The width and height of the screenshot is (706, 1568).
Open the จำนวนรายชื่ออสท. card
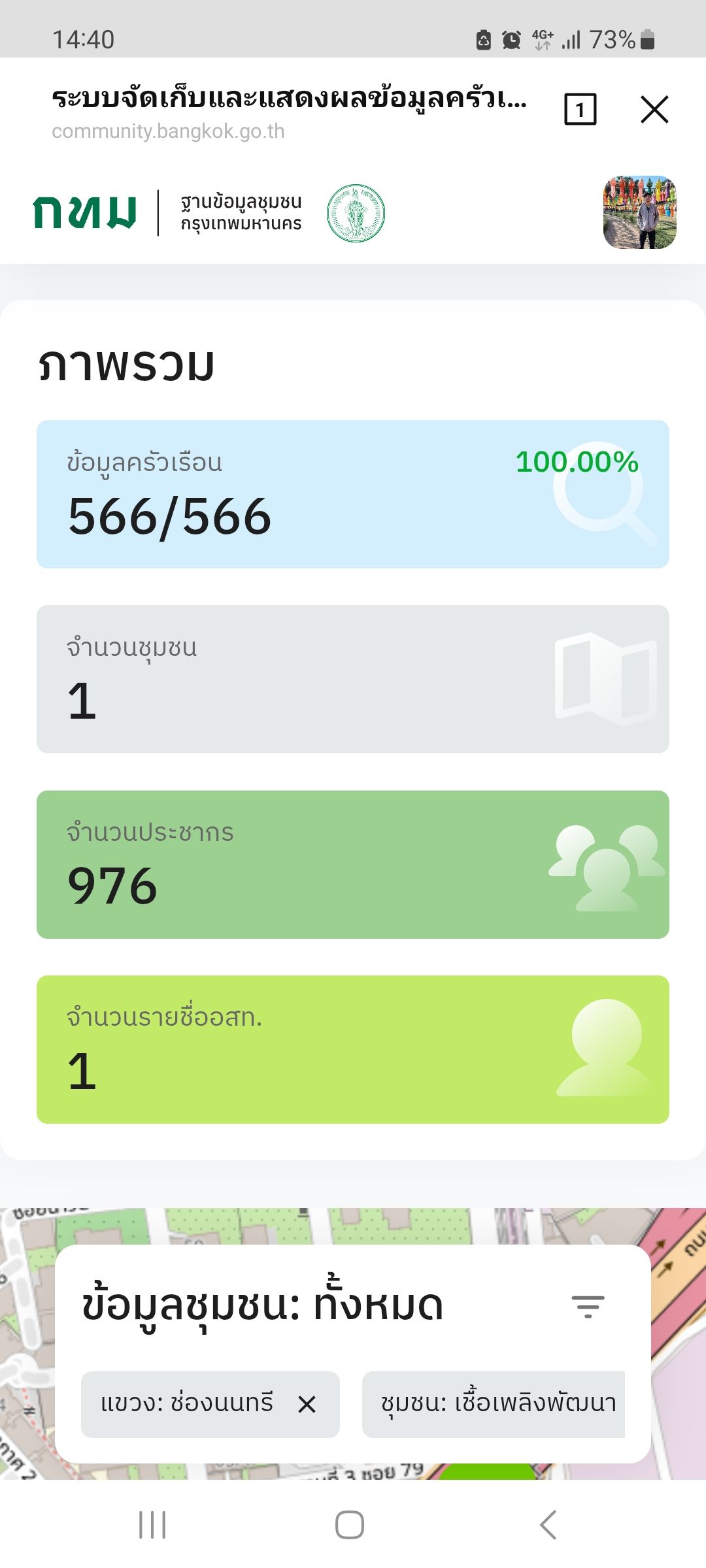click(x=353, y=1049)
